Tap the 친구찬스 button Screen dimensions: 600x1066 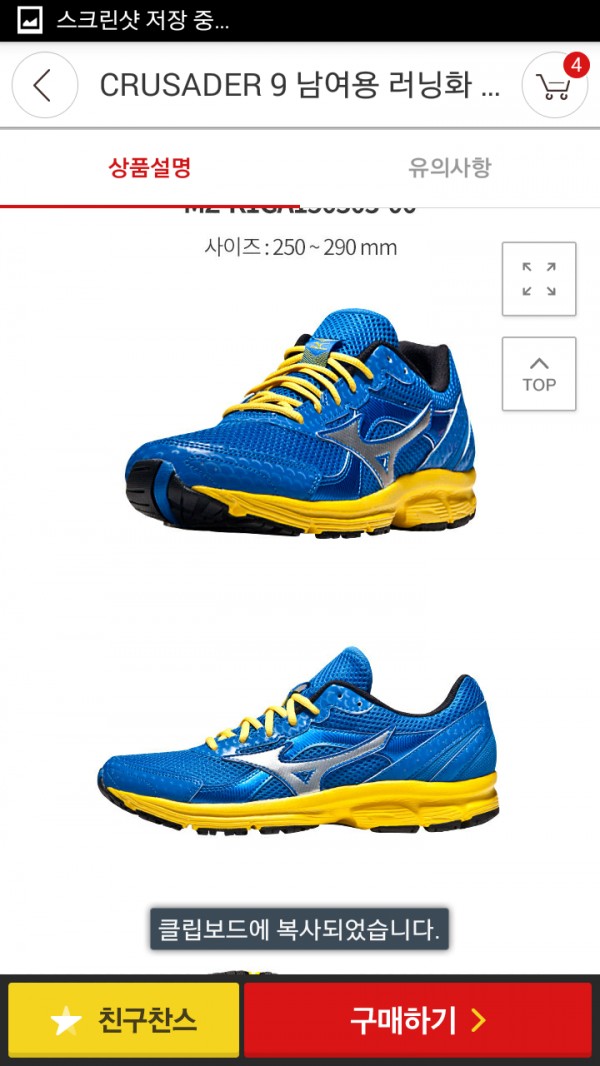[x=124, y=1020]
